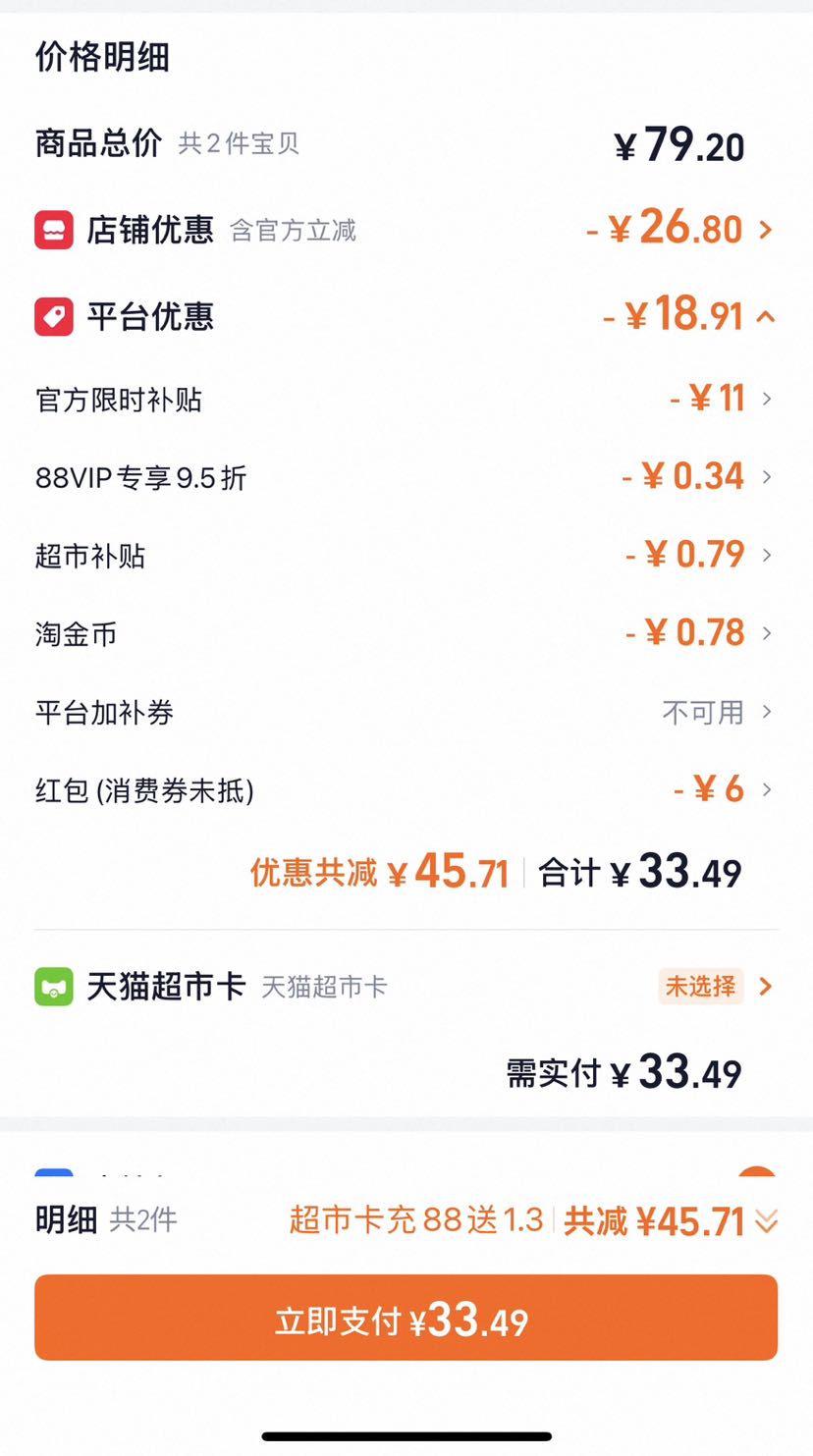
Task: Open the 超市补贴 discount row
Action: [x=406, y=555]
